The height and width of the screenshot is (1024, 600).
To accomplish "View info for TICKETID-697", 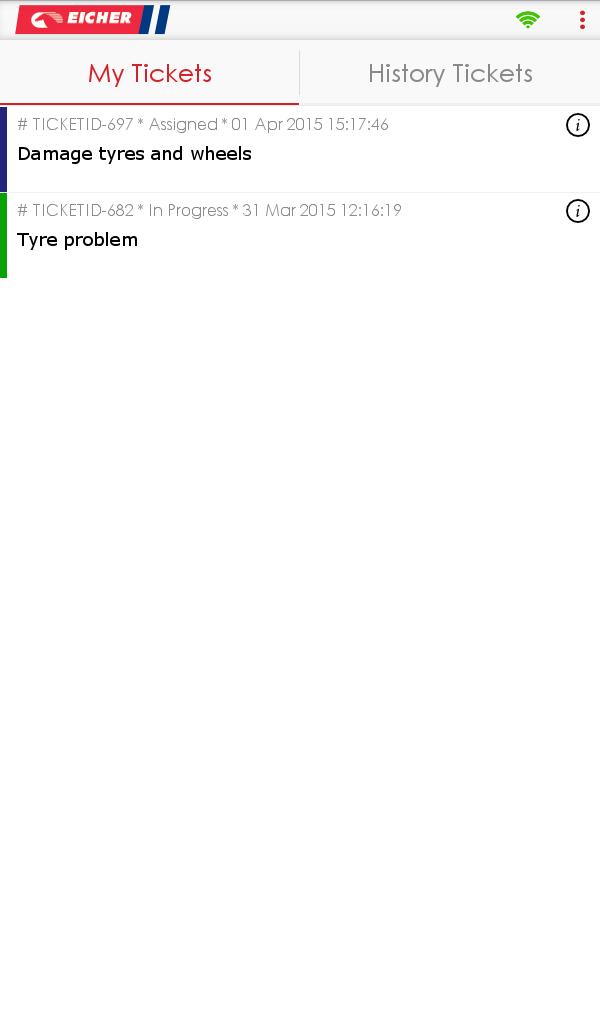I will click(577, 125).
